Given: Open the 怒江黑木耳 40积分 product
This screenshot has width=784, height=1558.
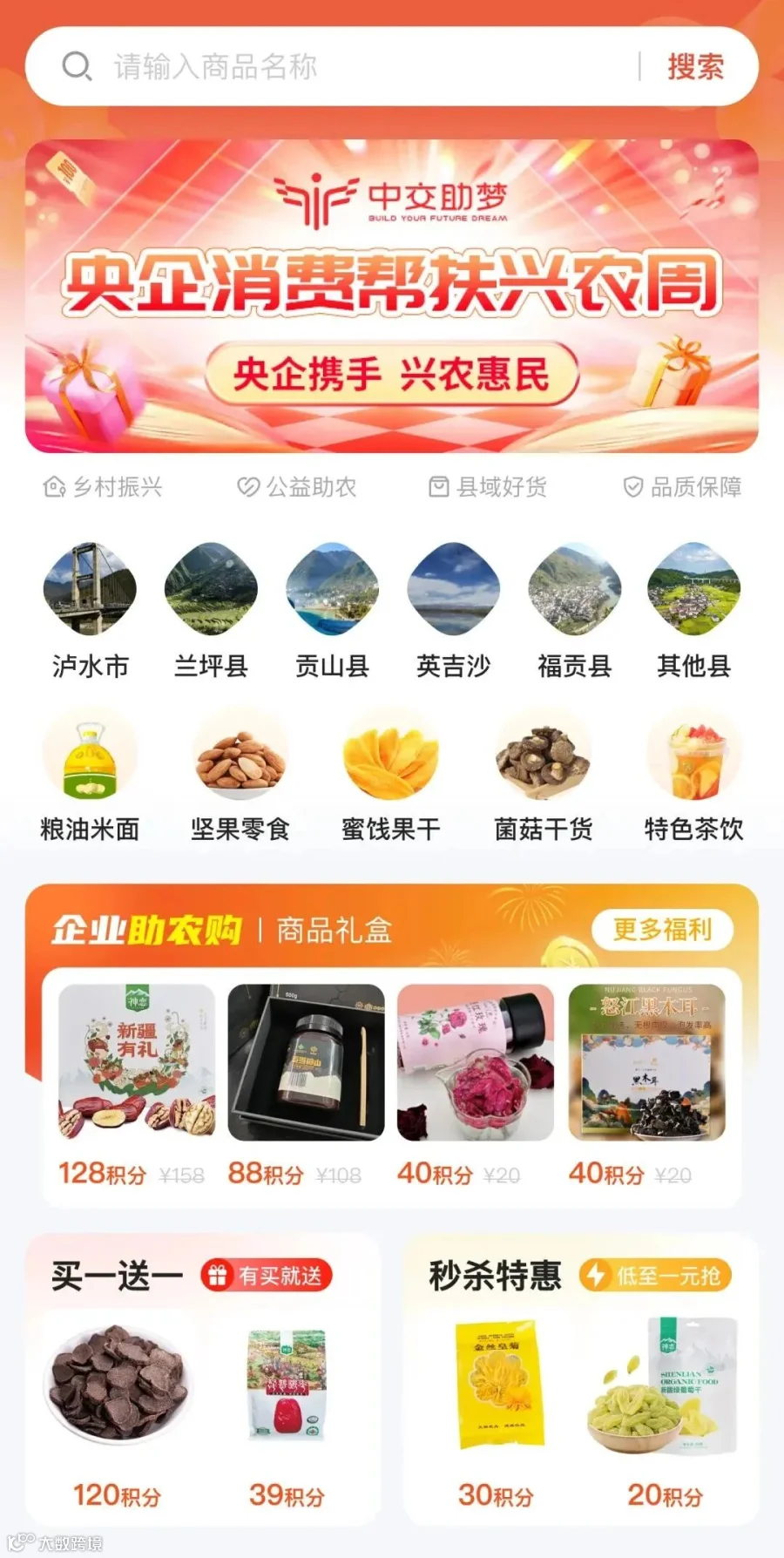Looking at the screenshot, I should (x=646, y=1086).
